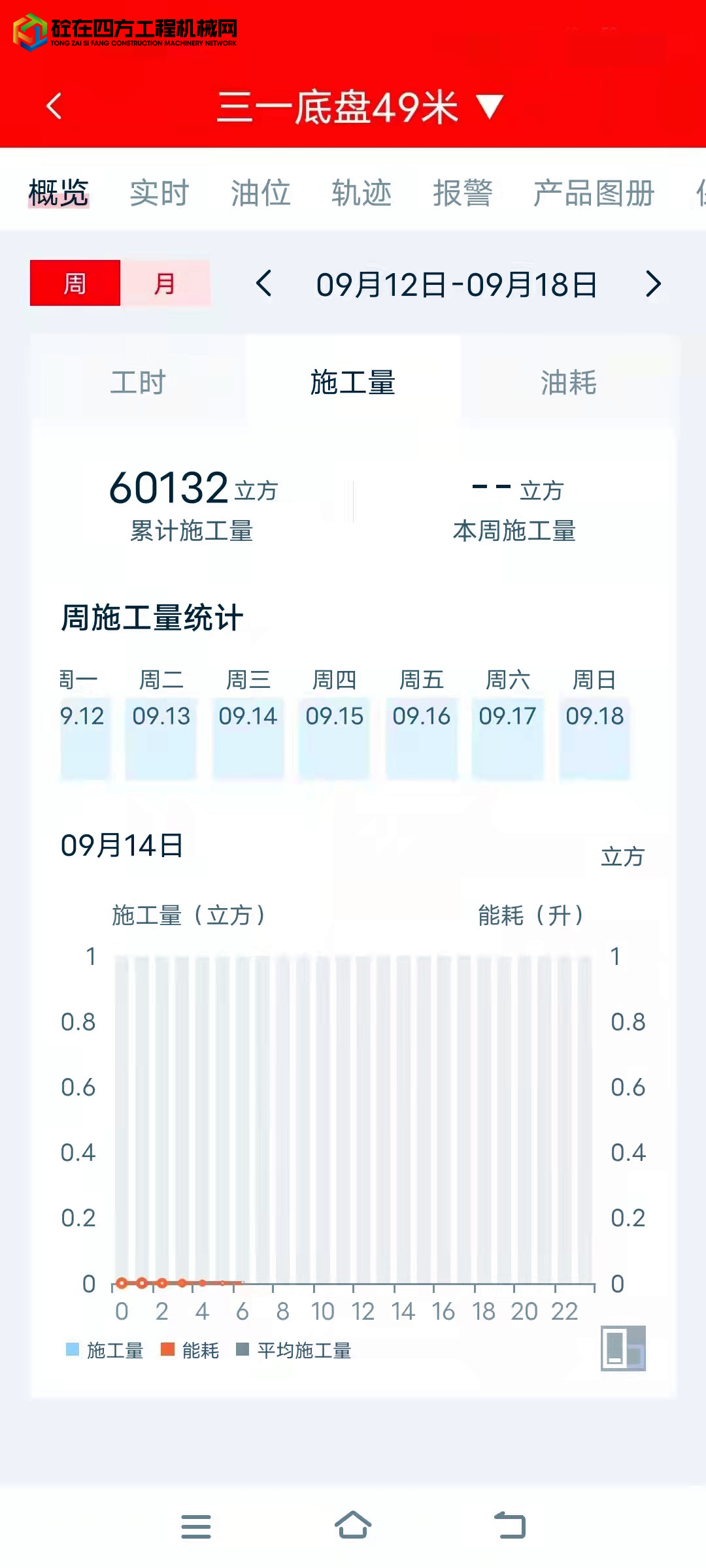The height and width of the screenshot is (1568, 706).
Task: Go to the previous week
Action: (264, 284)
